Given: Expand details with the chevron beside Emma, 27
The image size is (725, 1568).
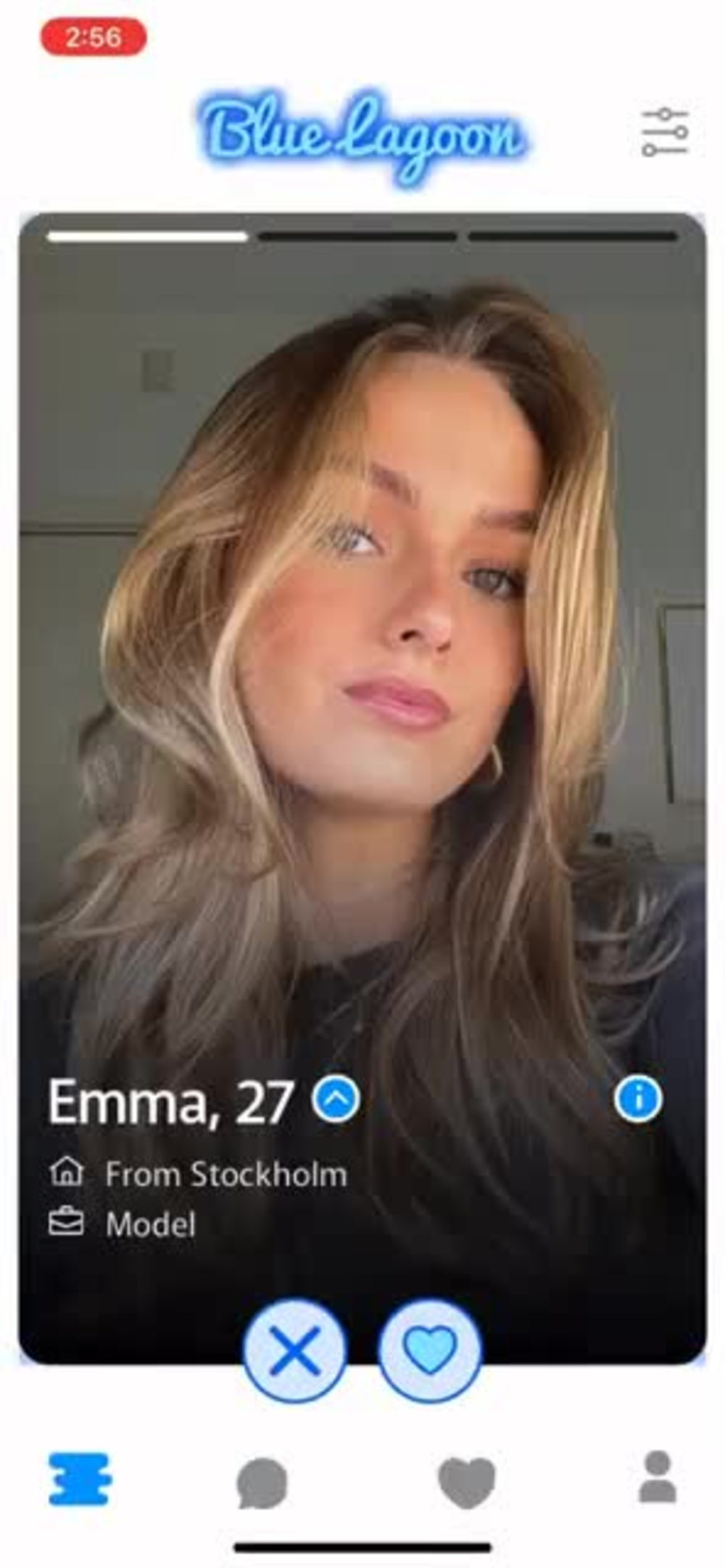Looking at the screenshot, I should [336, 1099].
